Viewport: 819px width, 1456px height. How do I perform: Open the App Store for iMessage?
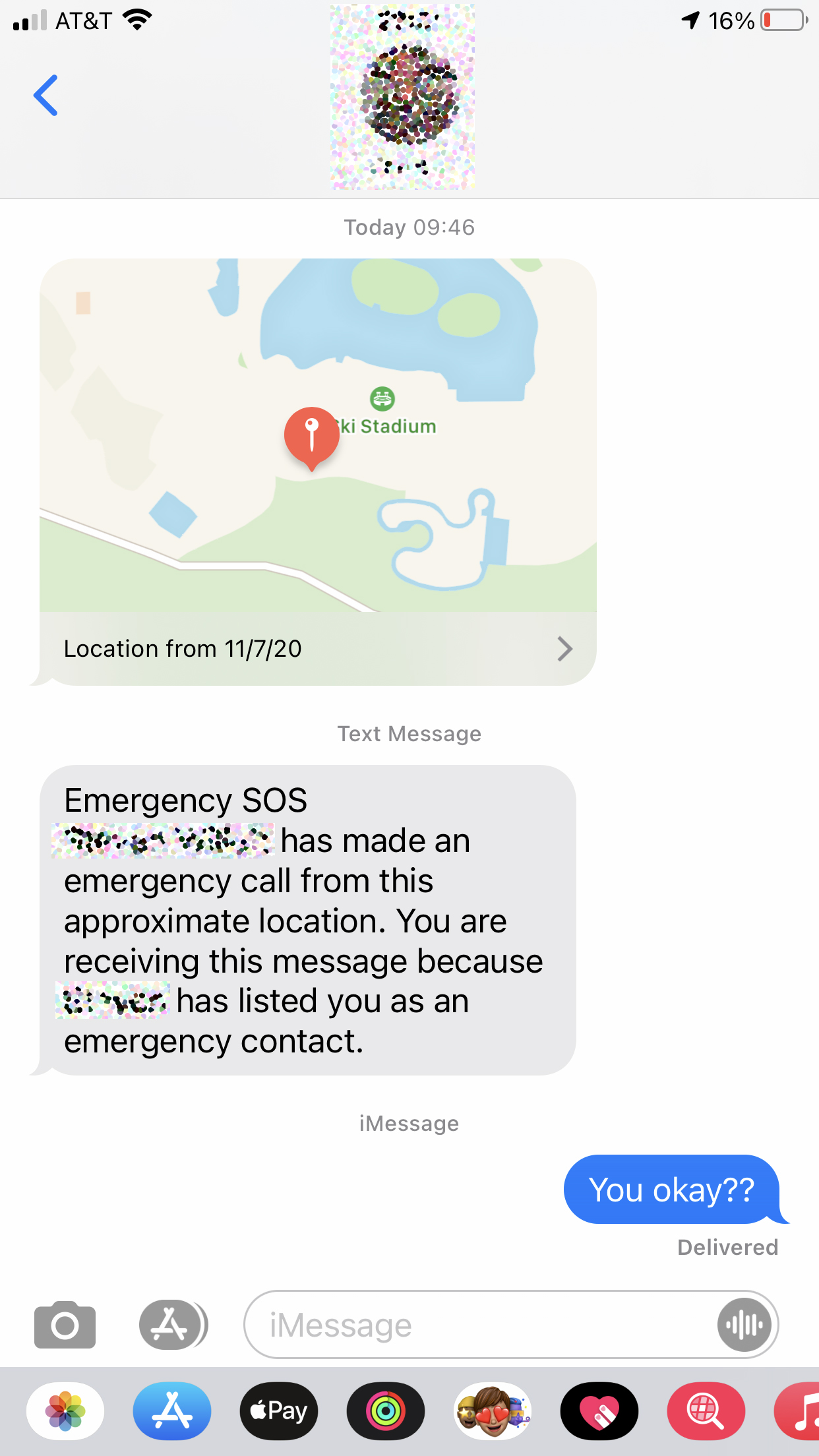[x=172, y=1411]
